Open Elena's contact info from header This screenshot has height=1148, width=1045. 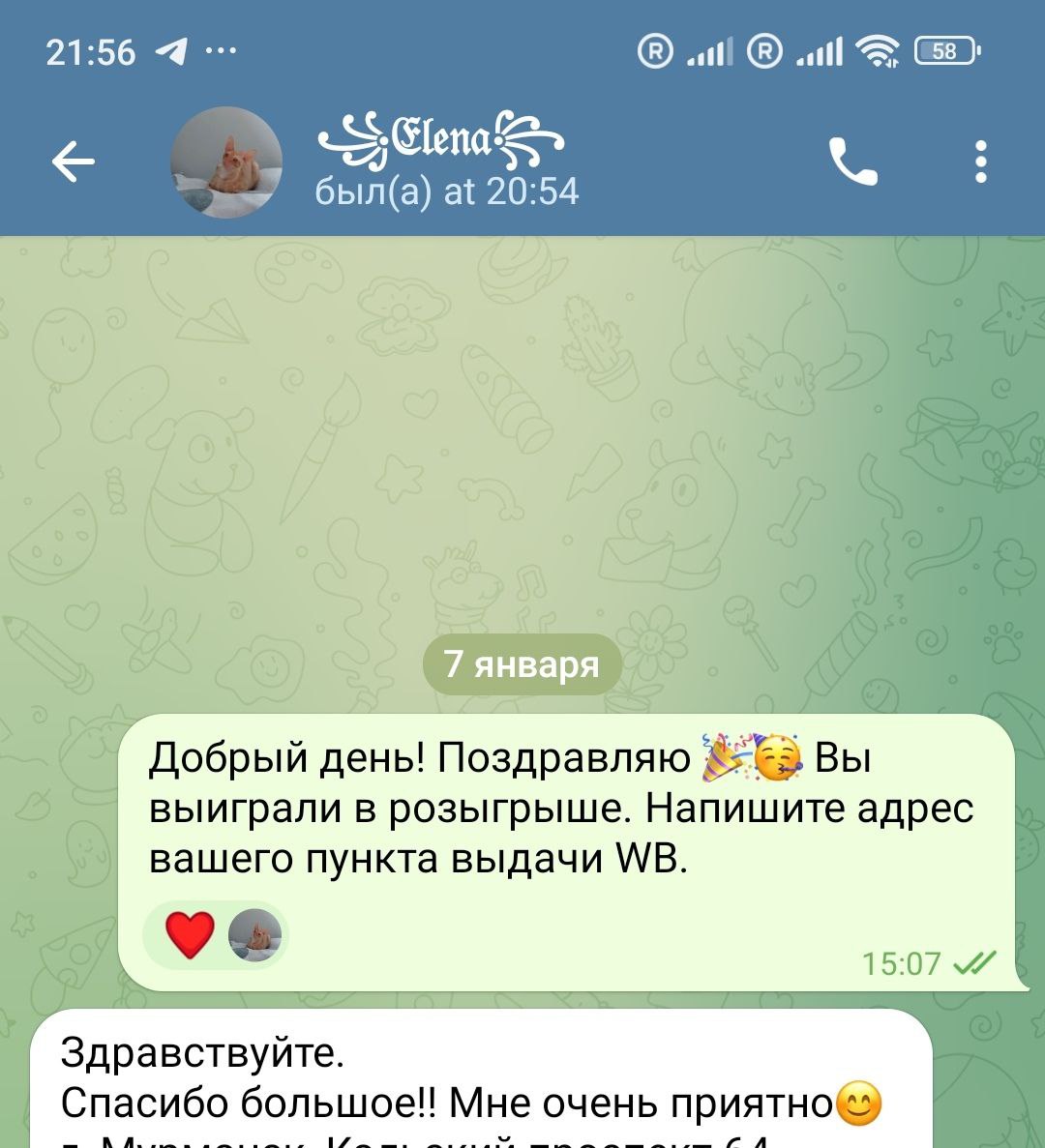[x=445, y=162]
